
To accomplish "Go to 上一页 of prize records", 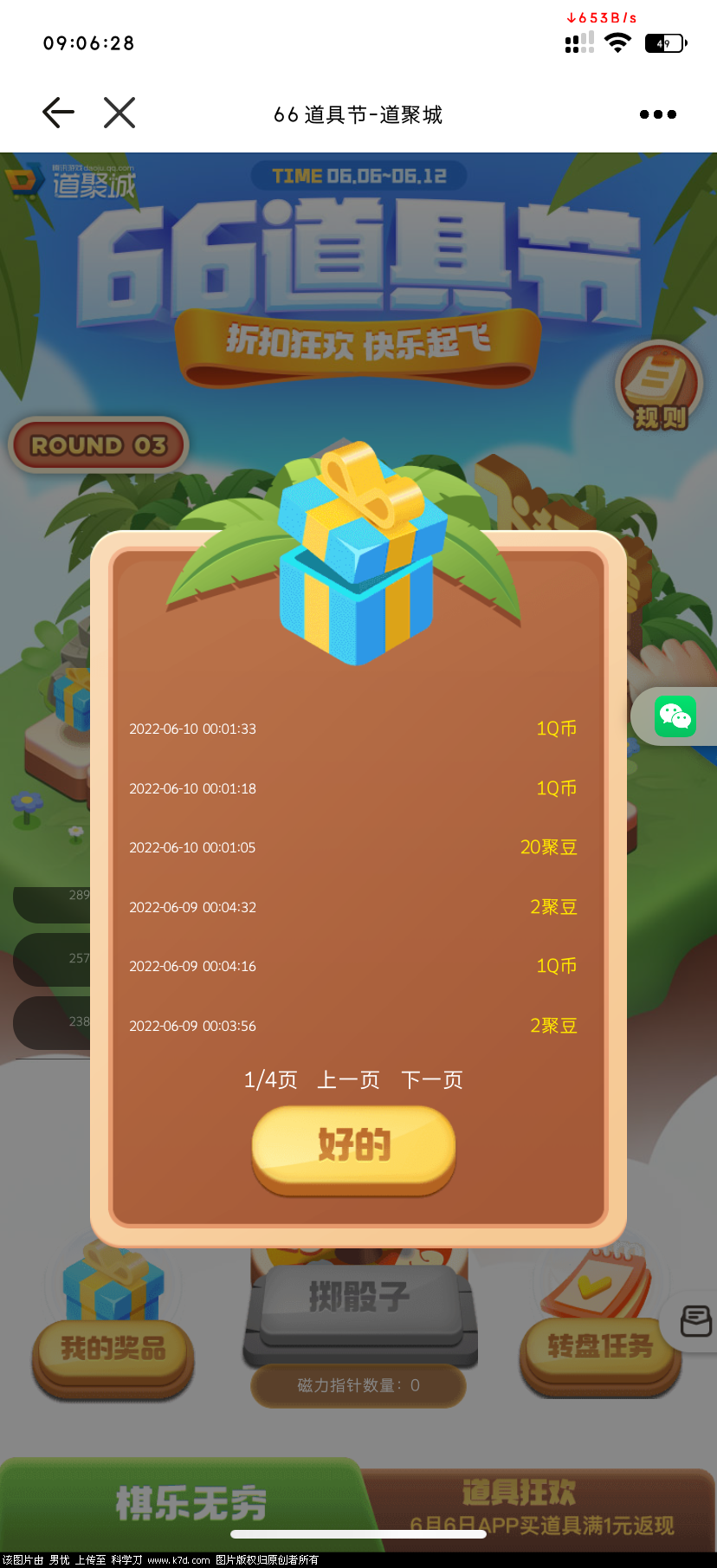I will tap(348, 1080).
